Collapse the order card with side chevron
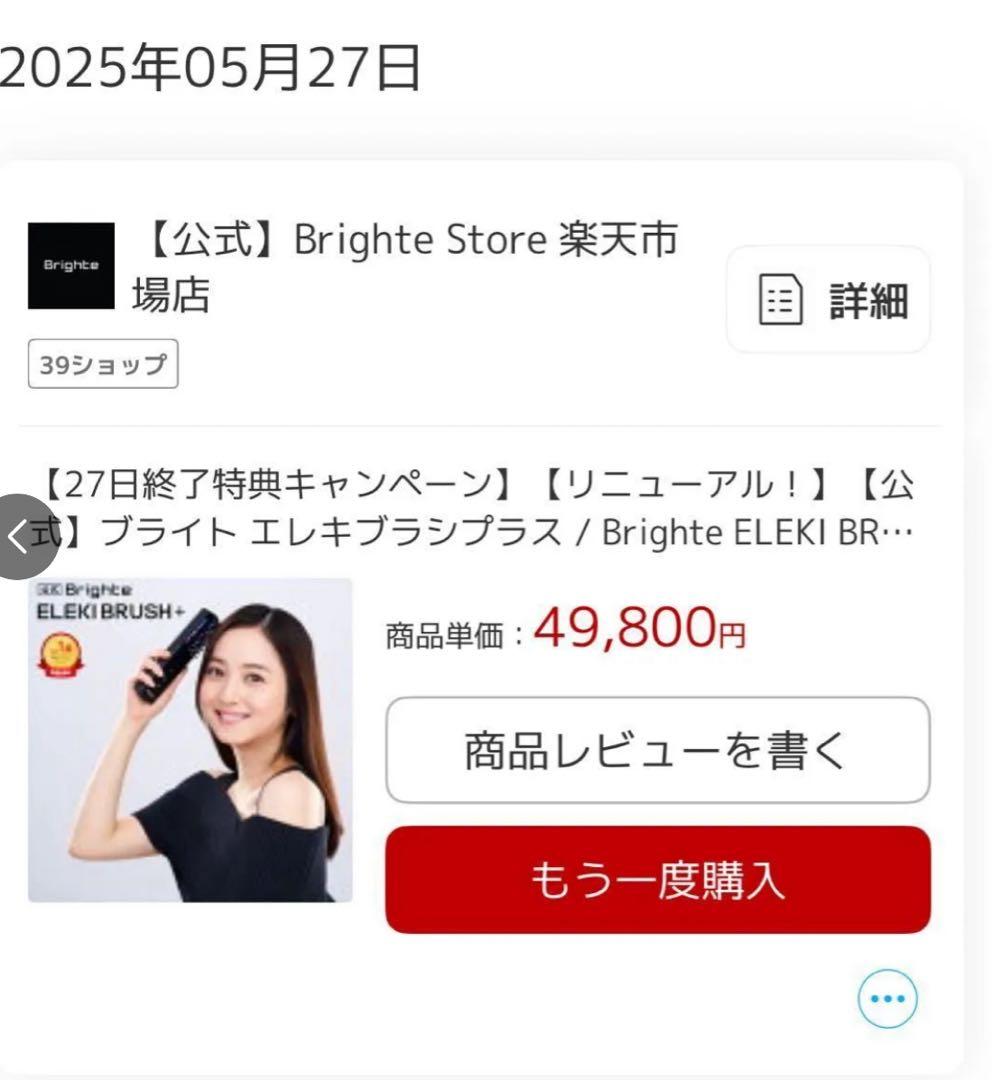 point(16,536)
